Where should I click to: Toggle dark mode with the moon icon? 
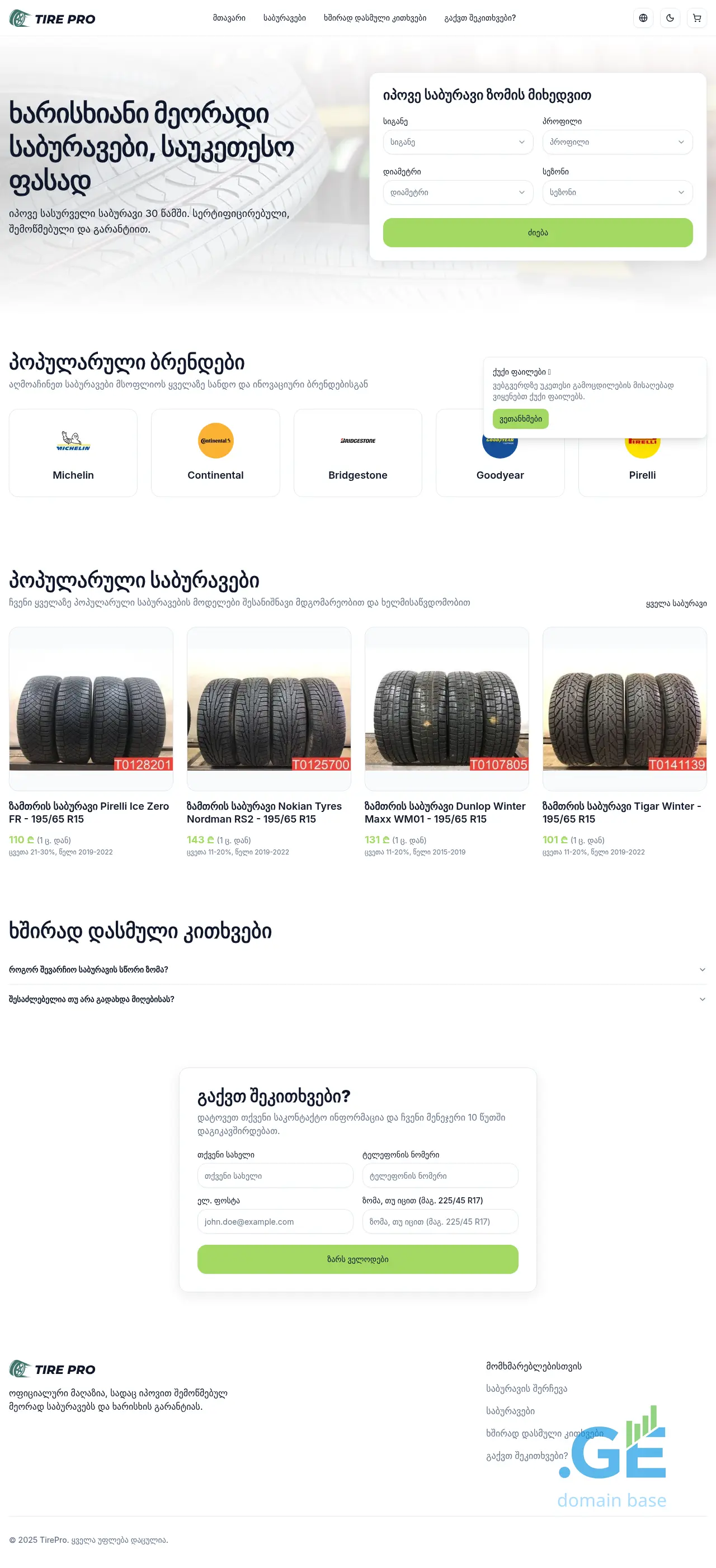pos(670,18)
